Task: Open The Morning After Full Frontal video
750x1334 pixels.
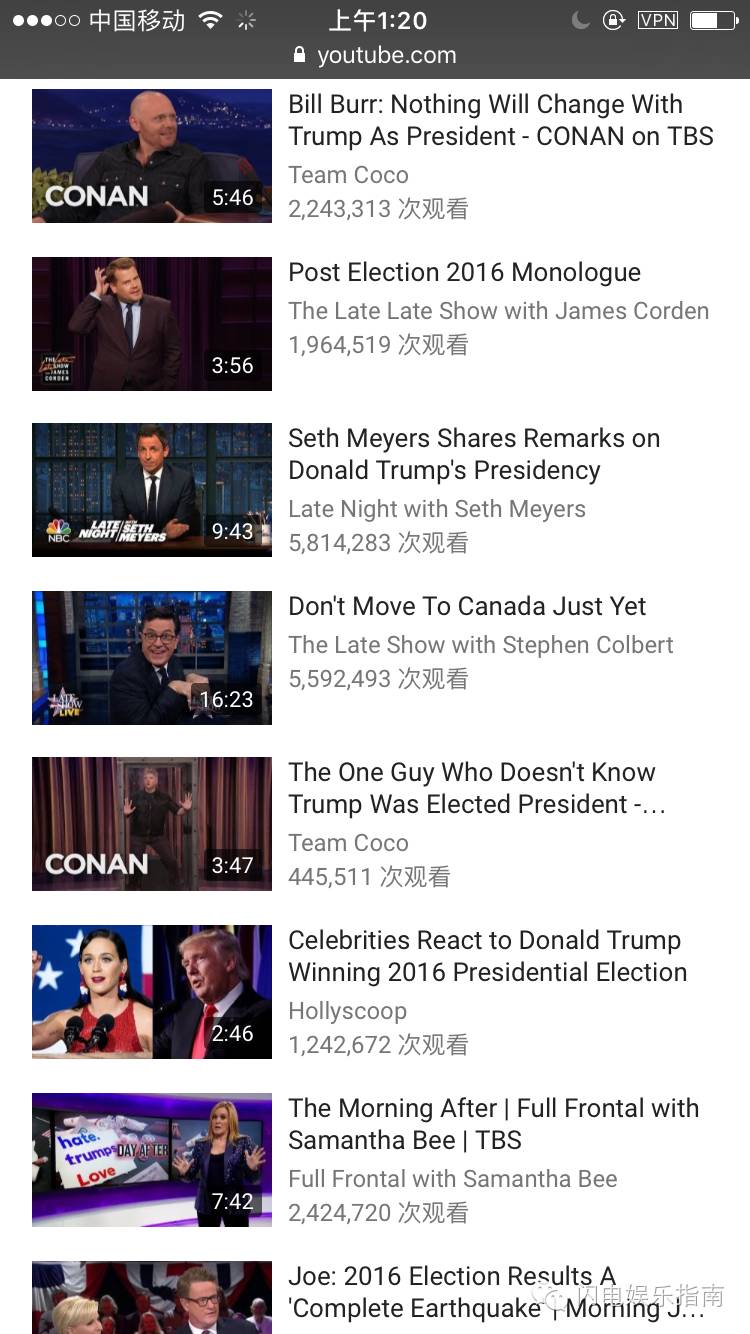Action: coord(493,1124)
